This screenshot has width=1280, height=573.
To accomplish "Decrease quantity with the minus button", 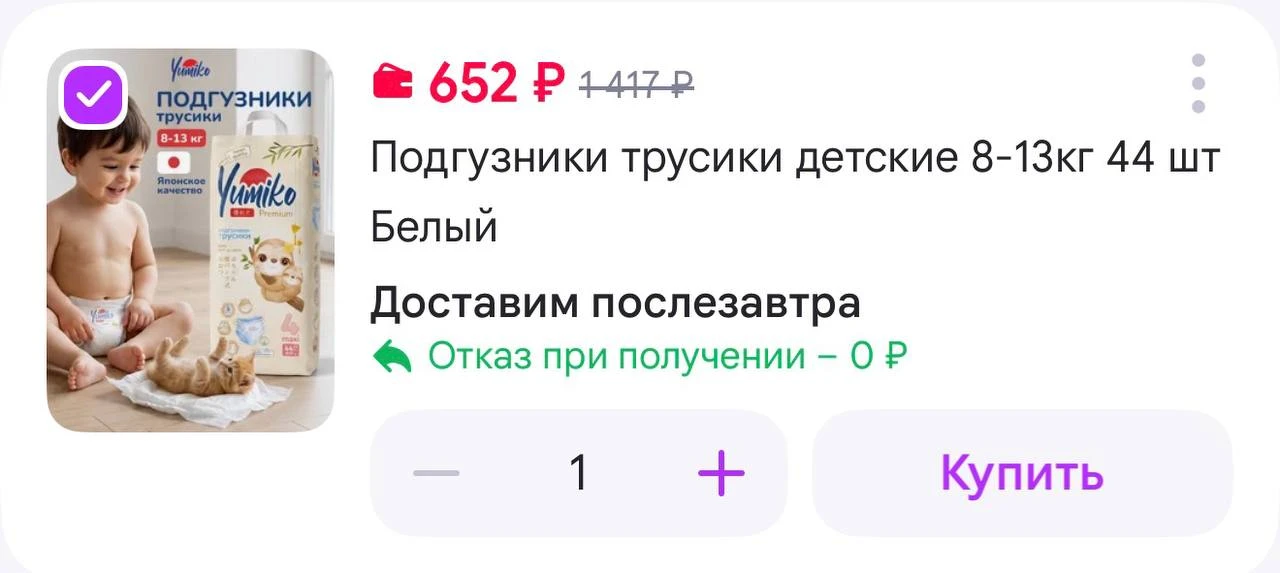I will [x=437, y=473].
